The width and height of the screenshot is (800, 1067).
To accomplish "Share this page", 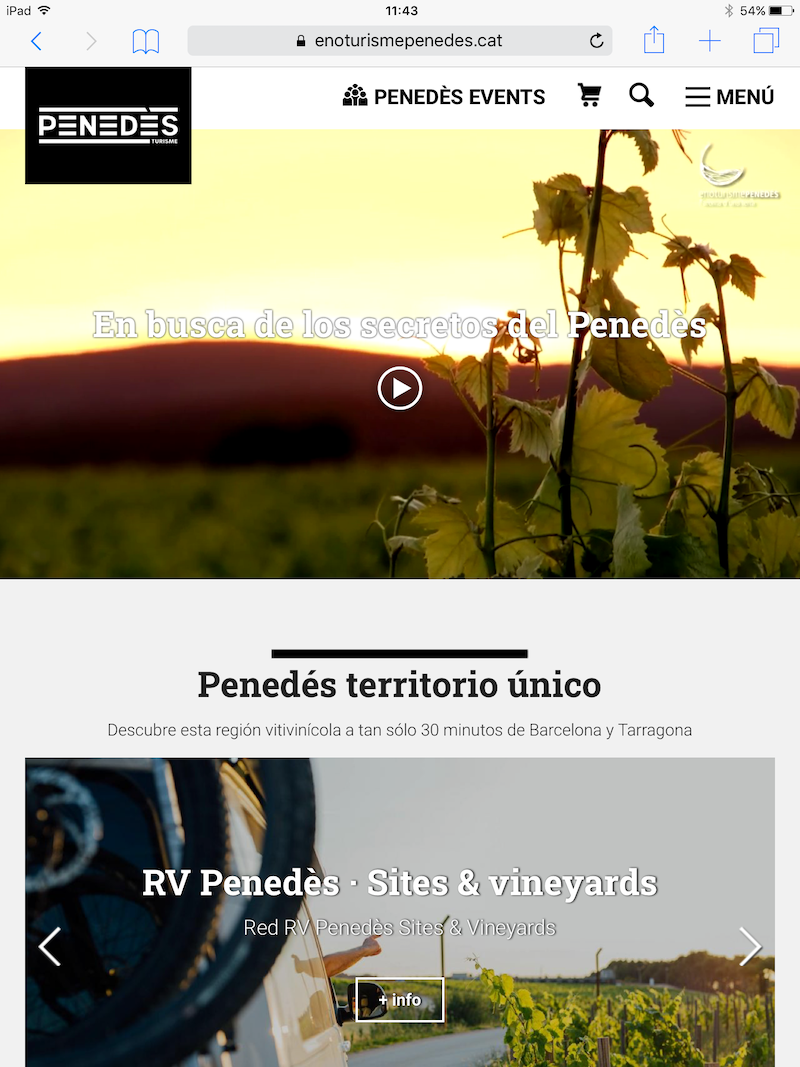I will tap(654, 41).
